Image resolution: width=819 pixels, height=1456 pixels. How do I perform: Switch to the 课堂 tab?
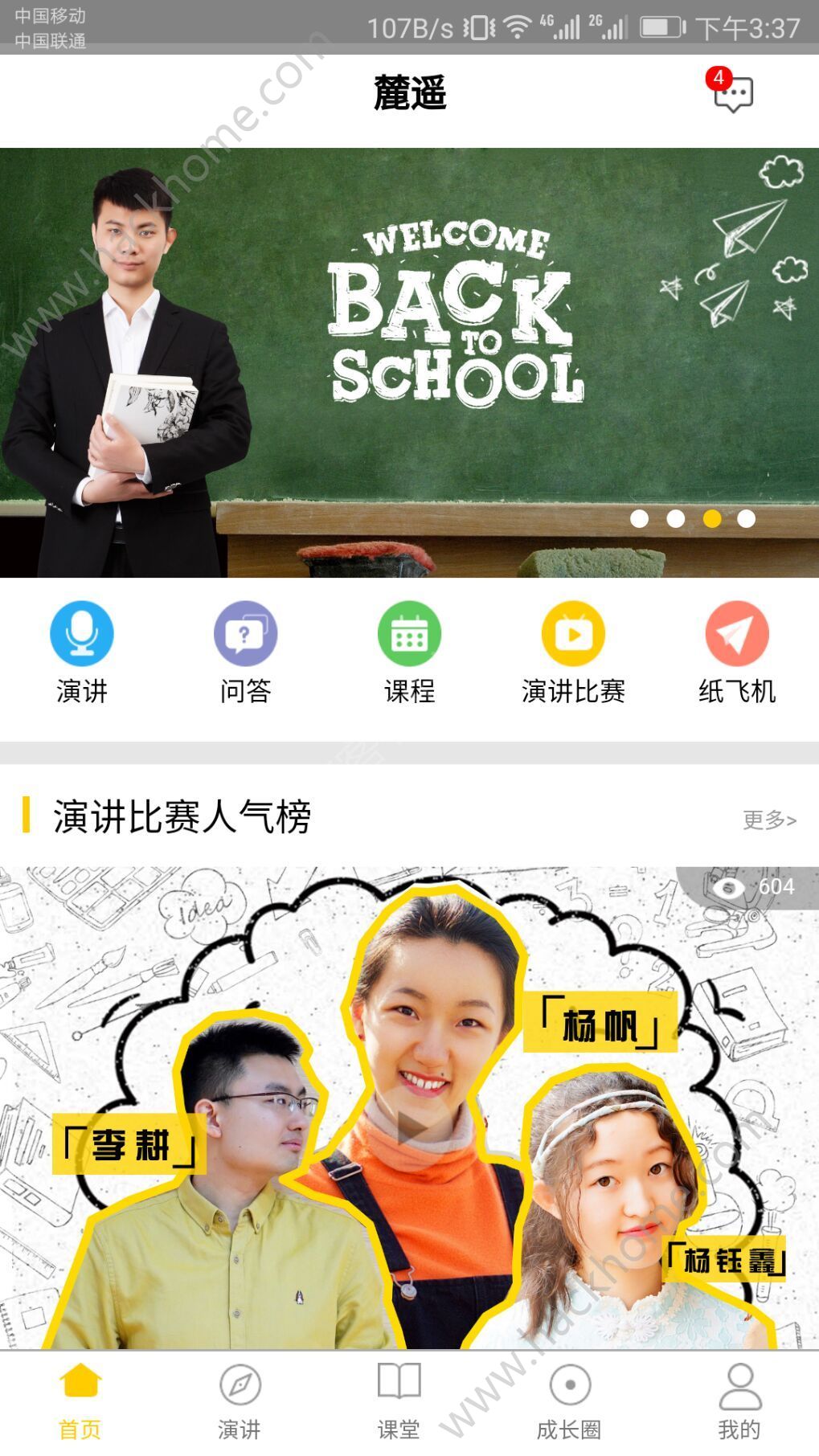(399, 1401)
